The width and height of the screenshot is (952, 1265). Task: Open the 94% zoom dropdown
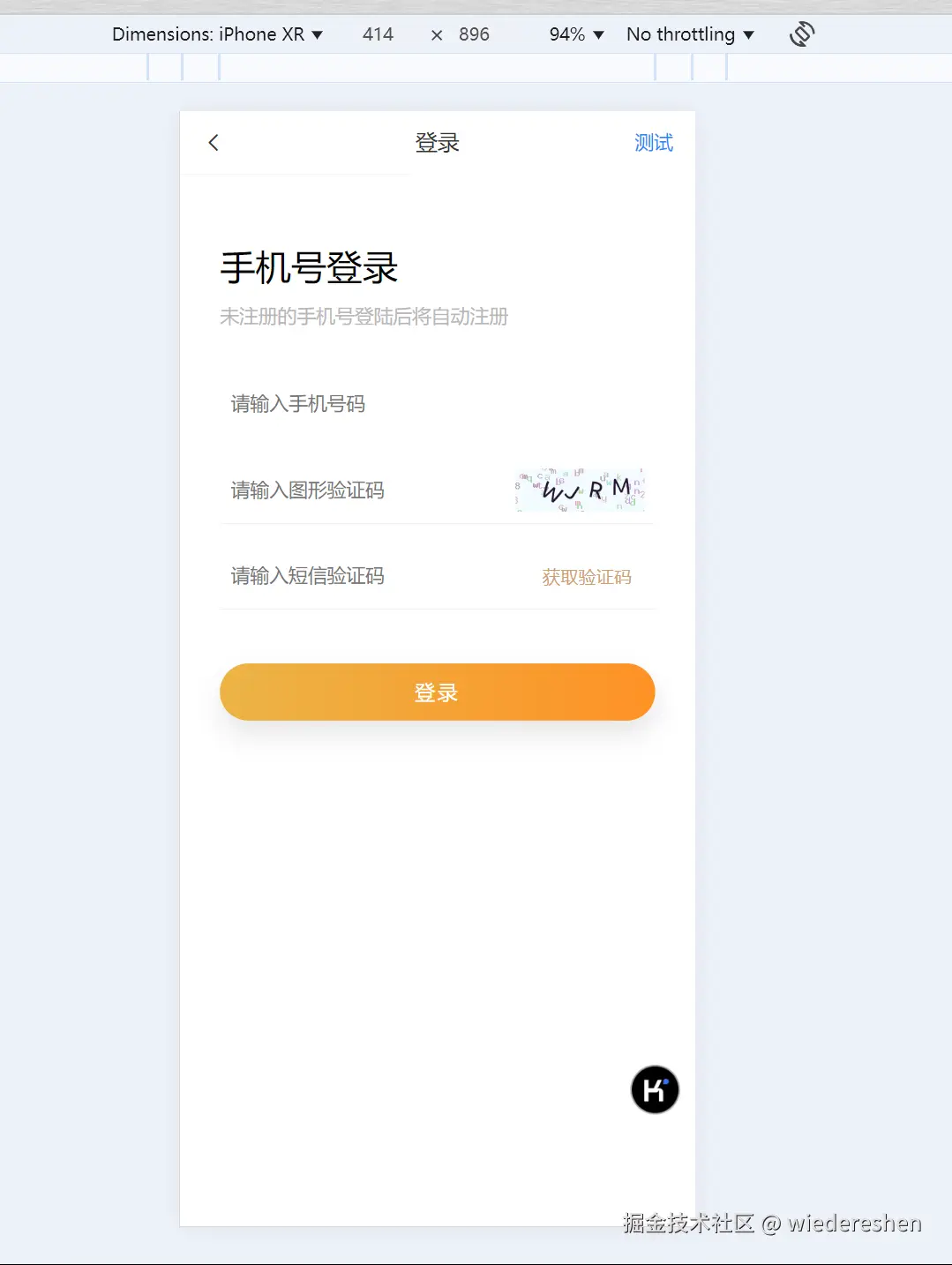pyautogui.click(x=576, y=34)
